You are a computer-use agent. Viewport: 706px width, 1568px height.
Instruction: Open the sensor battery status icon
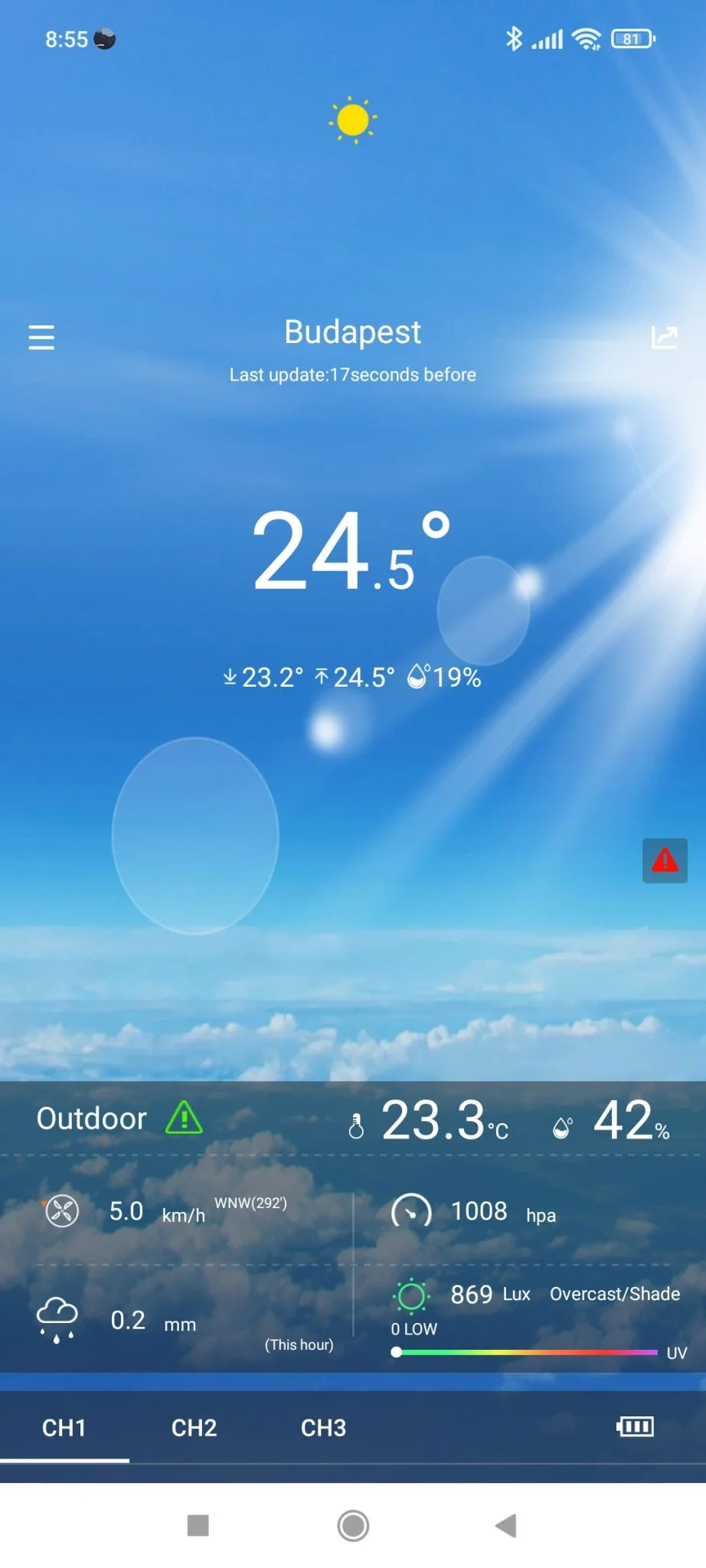635,1426
